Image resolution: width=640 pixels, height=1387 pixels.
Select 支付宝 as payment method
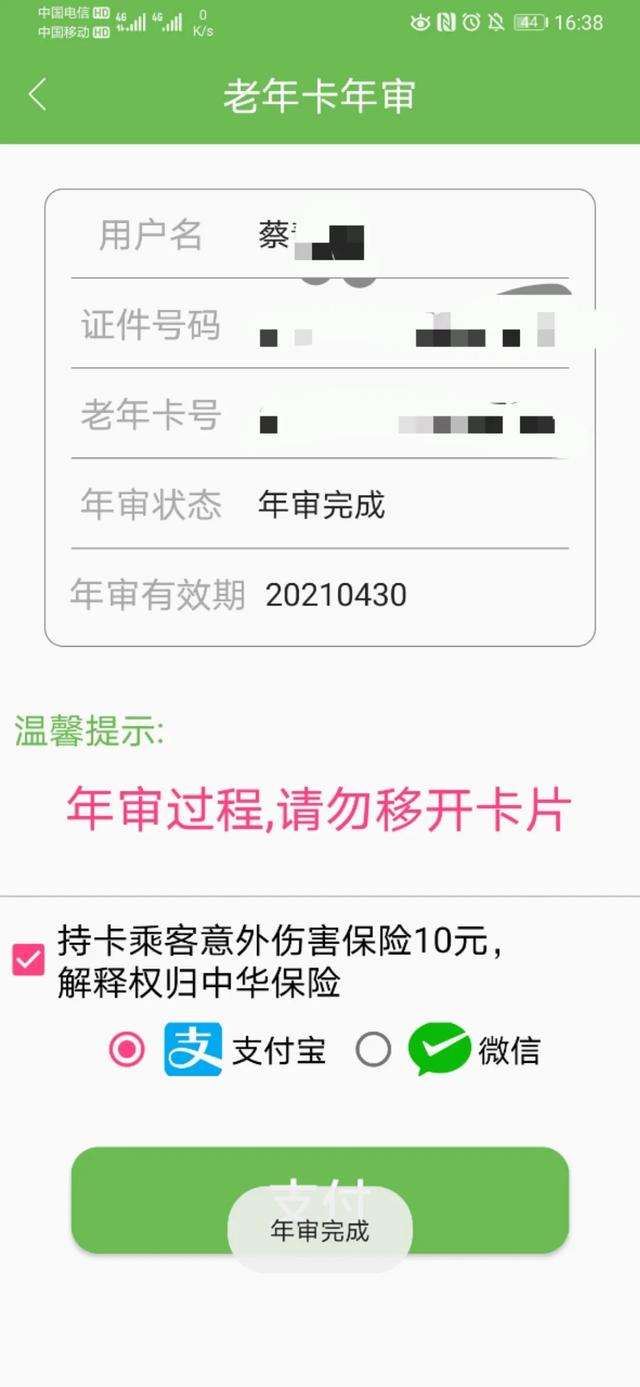coord(127,1050)
